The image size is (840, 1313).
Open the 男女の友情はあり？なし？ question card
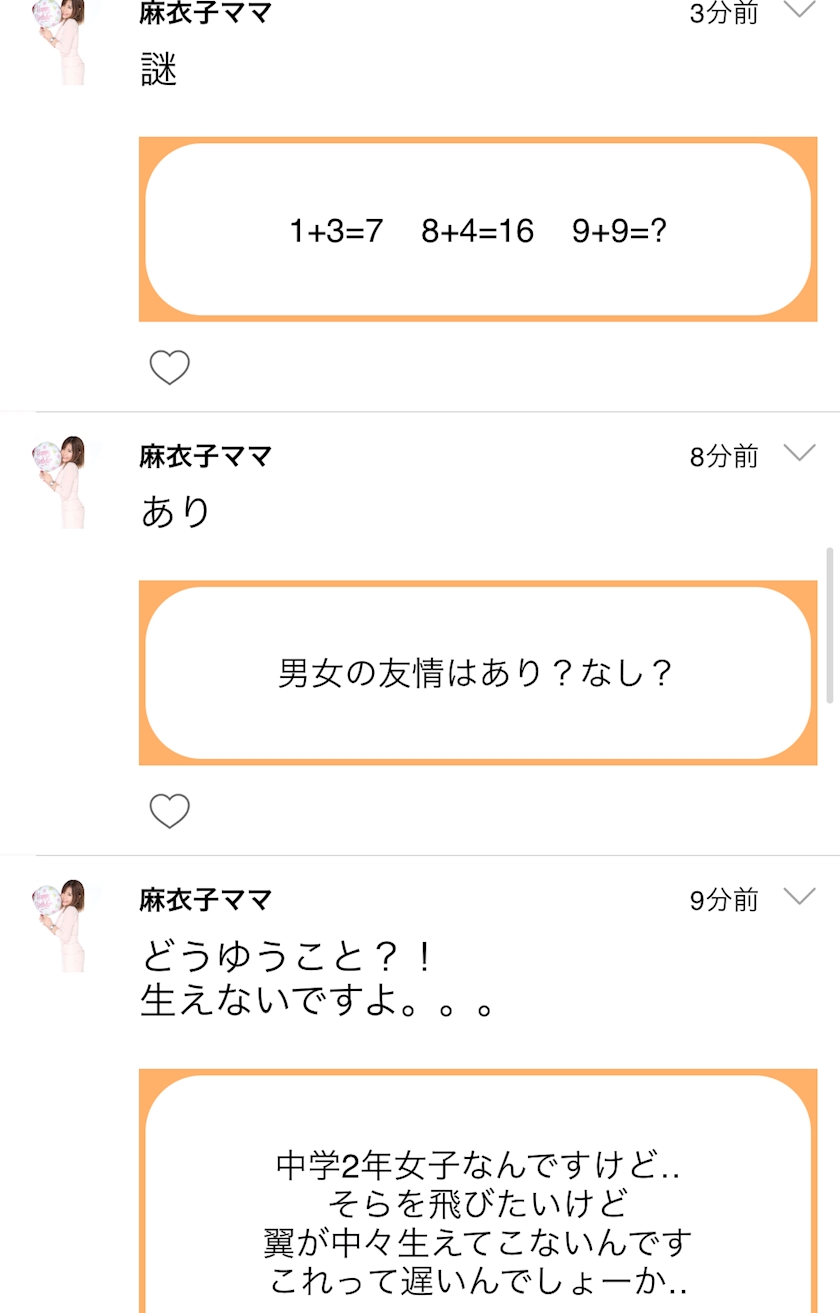(x=477, y=673)
